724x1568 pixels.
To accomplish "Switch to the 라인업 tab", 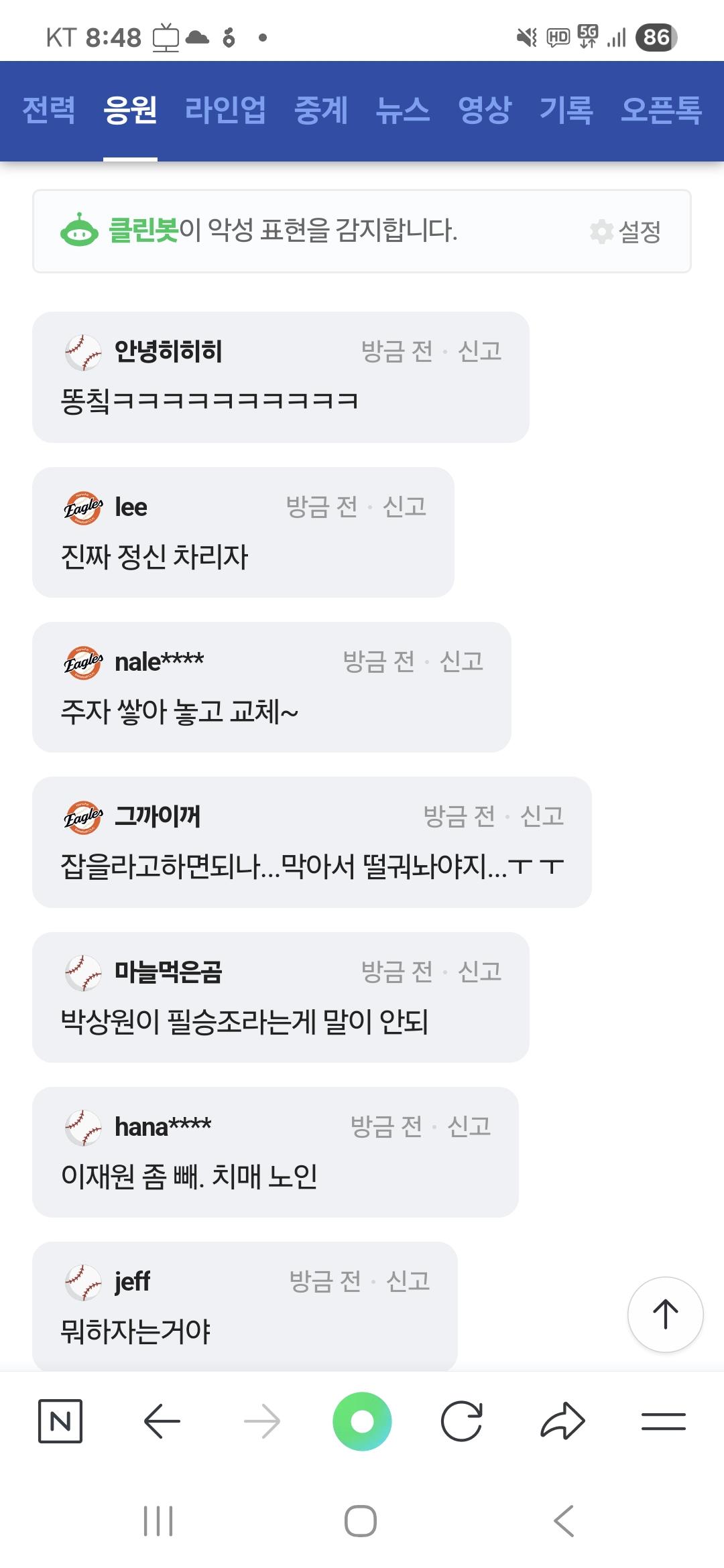I will (x=225, y=110).
